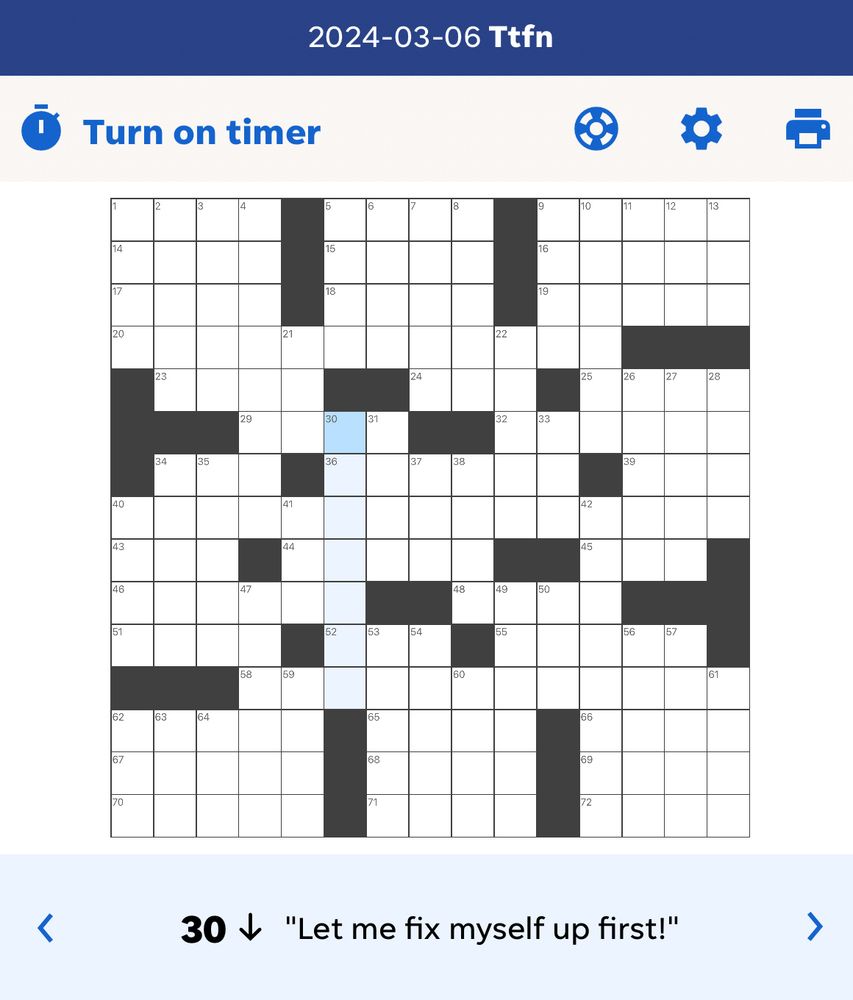Select square 1 in the top-left corner

click(x=131, y=220)
